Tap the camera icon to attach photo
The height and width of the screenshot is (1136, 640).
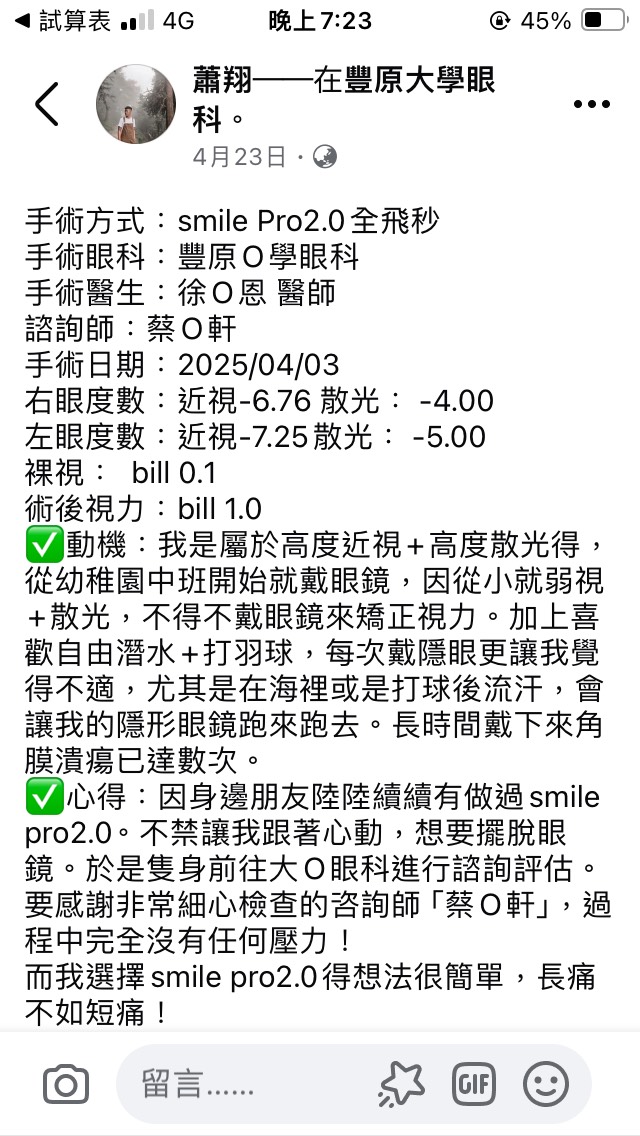click(x=66, y=1084)
